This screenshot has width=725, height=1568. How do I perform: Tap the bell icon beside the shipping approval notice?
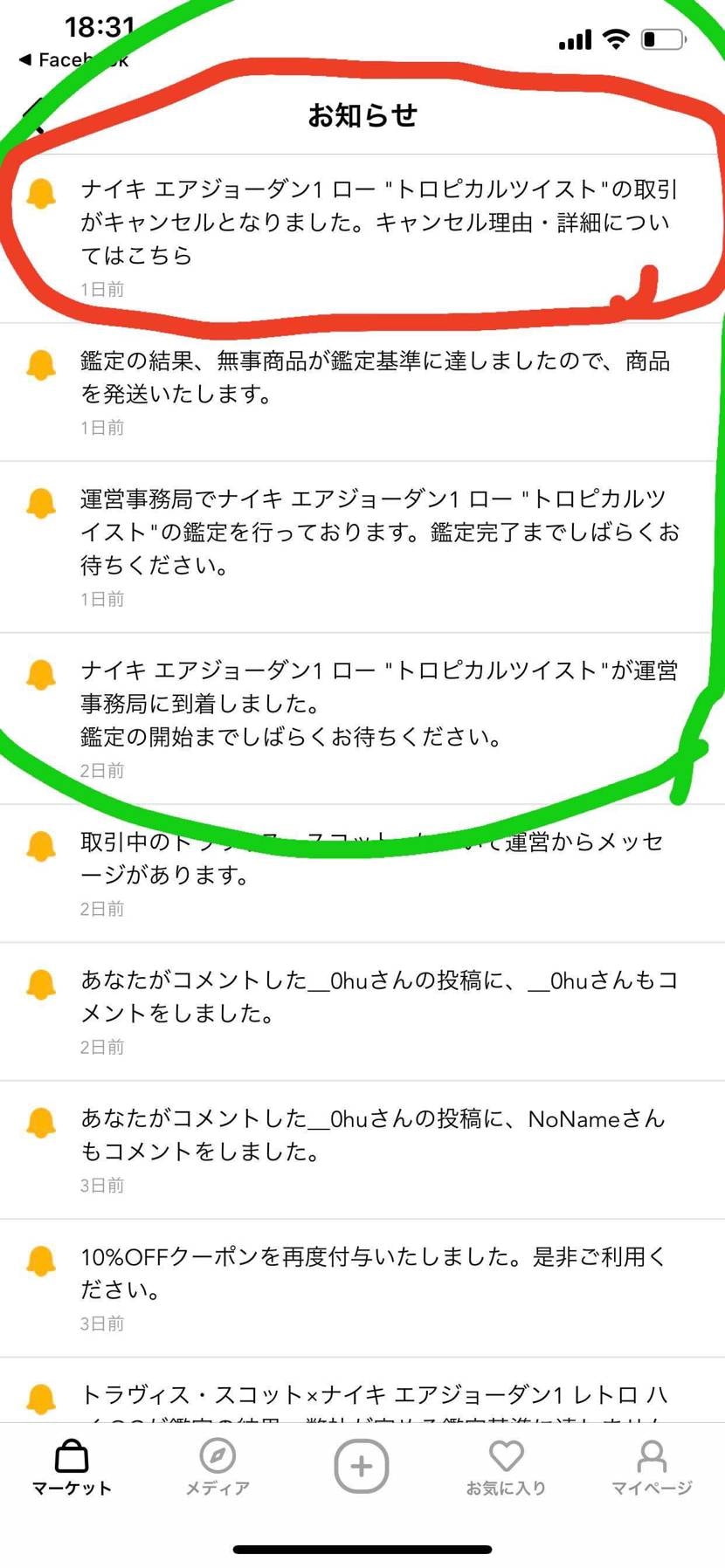point(40,365)
